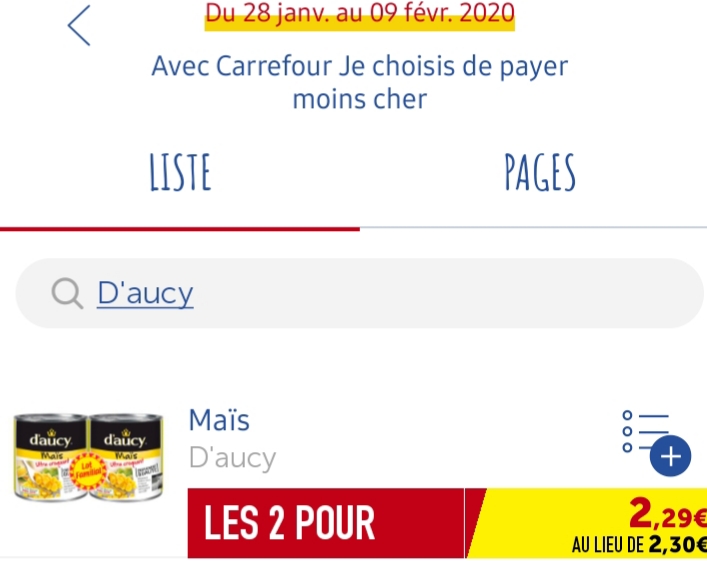Switch to the LISTE tab
707x573 pixels.
(180, 172)
